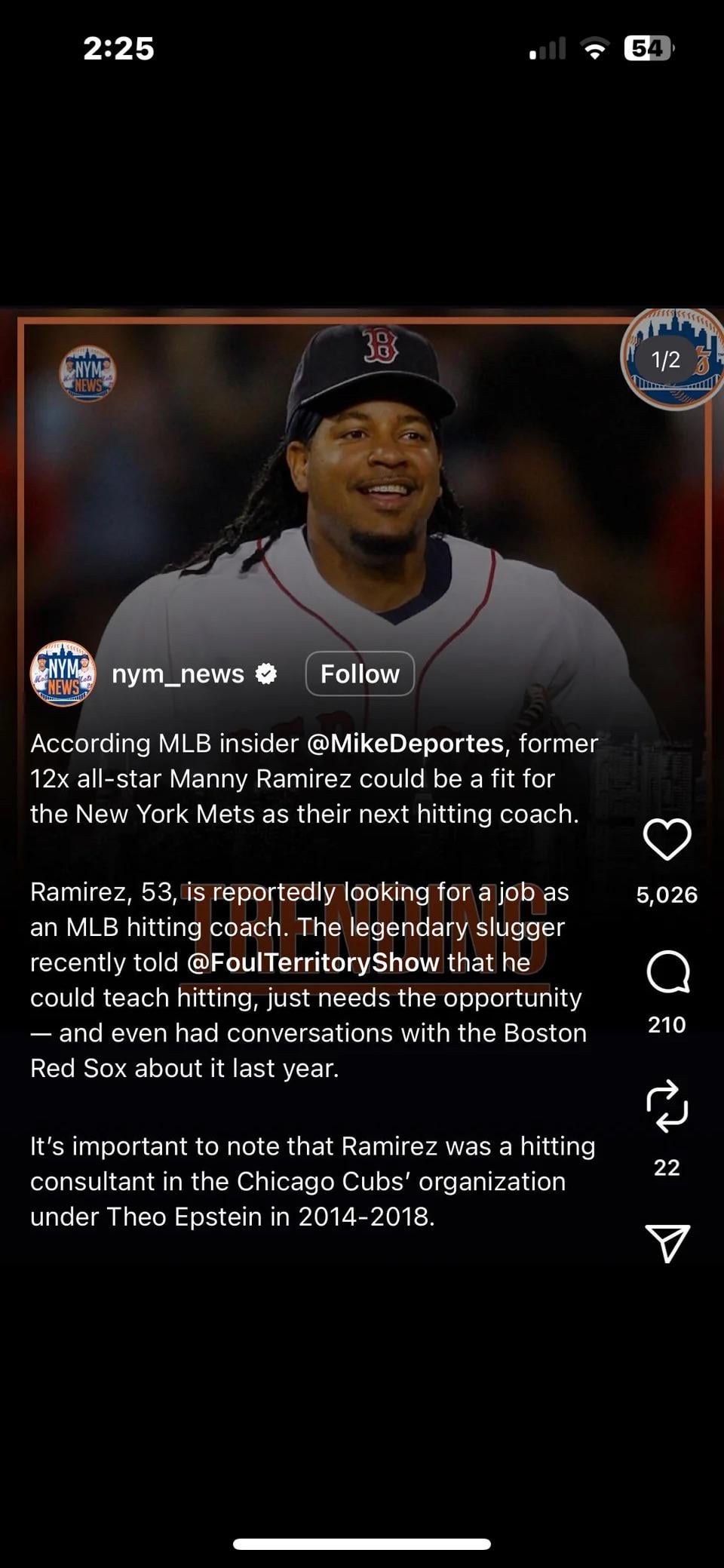724x1568 pixels.
Task: Open comments on the post
Action: [x=667, y=972]
